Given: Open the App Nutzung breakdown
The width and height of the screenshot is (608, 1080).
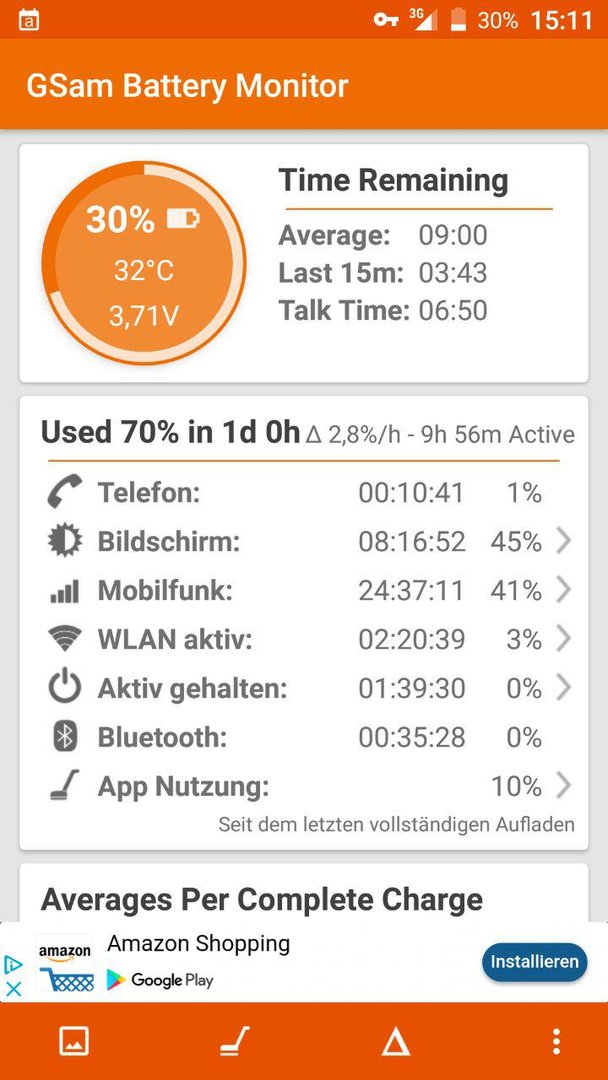Looking at the screenshot, I should click(303, 786).
